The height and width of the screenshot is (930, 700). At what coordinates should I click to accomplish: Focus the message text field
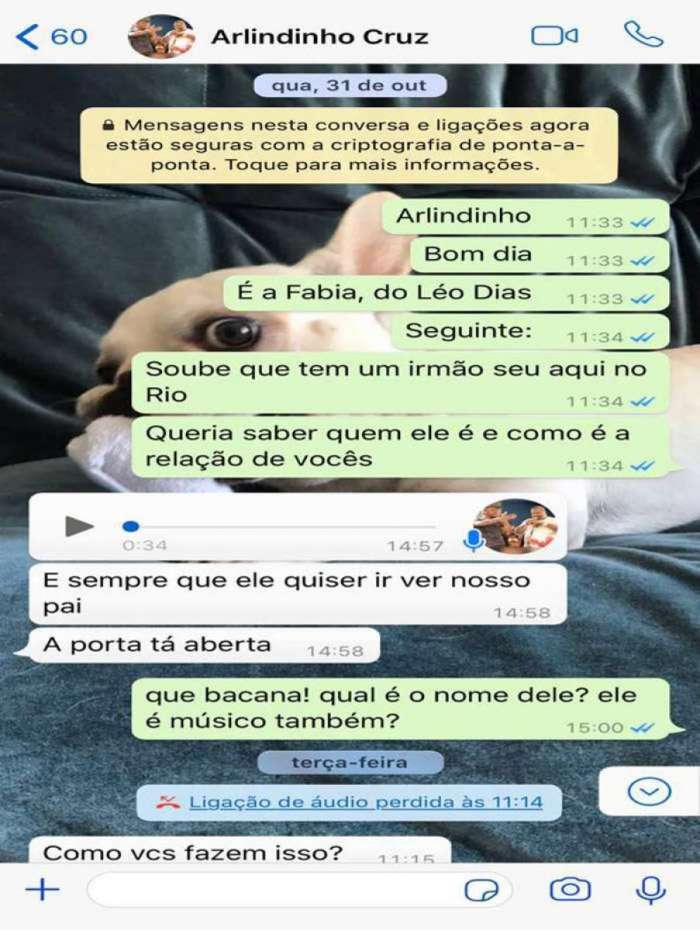tap(270, 889)
